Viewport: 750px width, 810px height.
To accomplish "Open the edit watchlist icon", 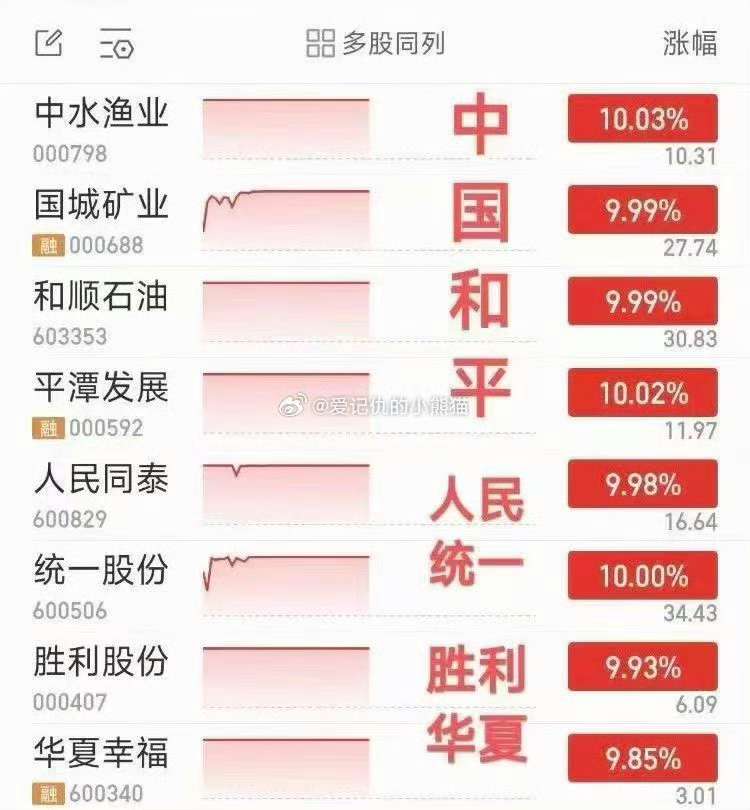I will [49, 43].
